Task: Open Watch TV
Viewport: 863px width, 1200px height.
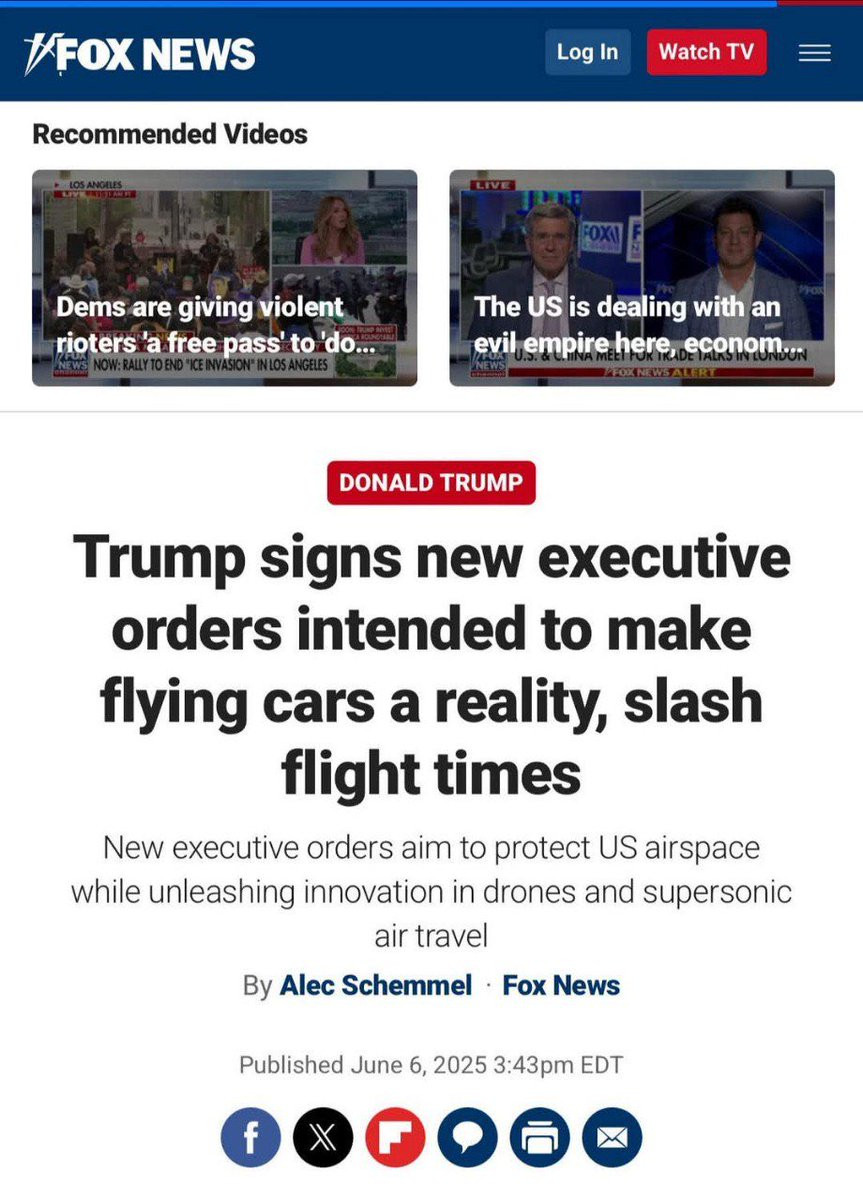Action: [706, 52]
